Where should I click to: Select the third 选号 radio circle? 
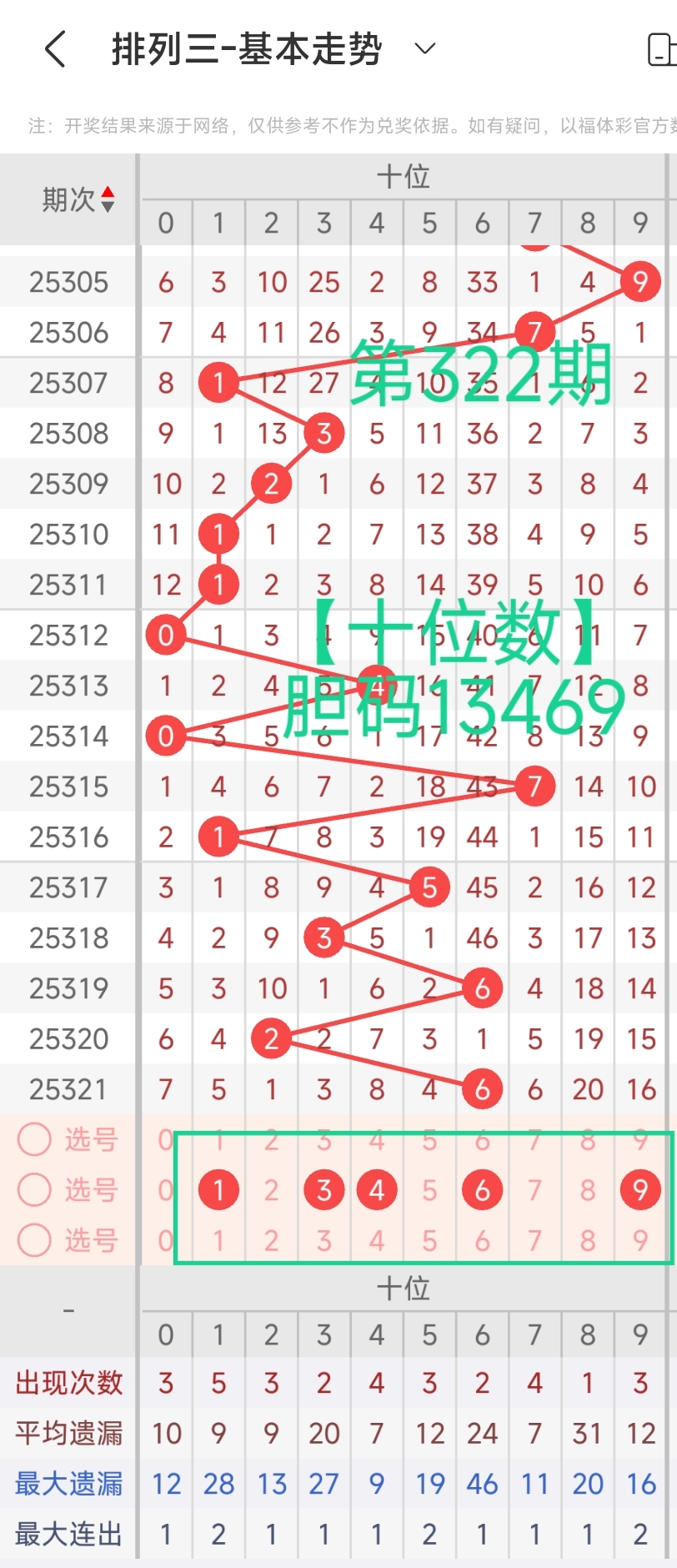(34, 1240)
